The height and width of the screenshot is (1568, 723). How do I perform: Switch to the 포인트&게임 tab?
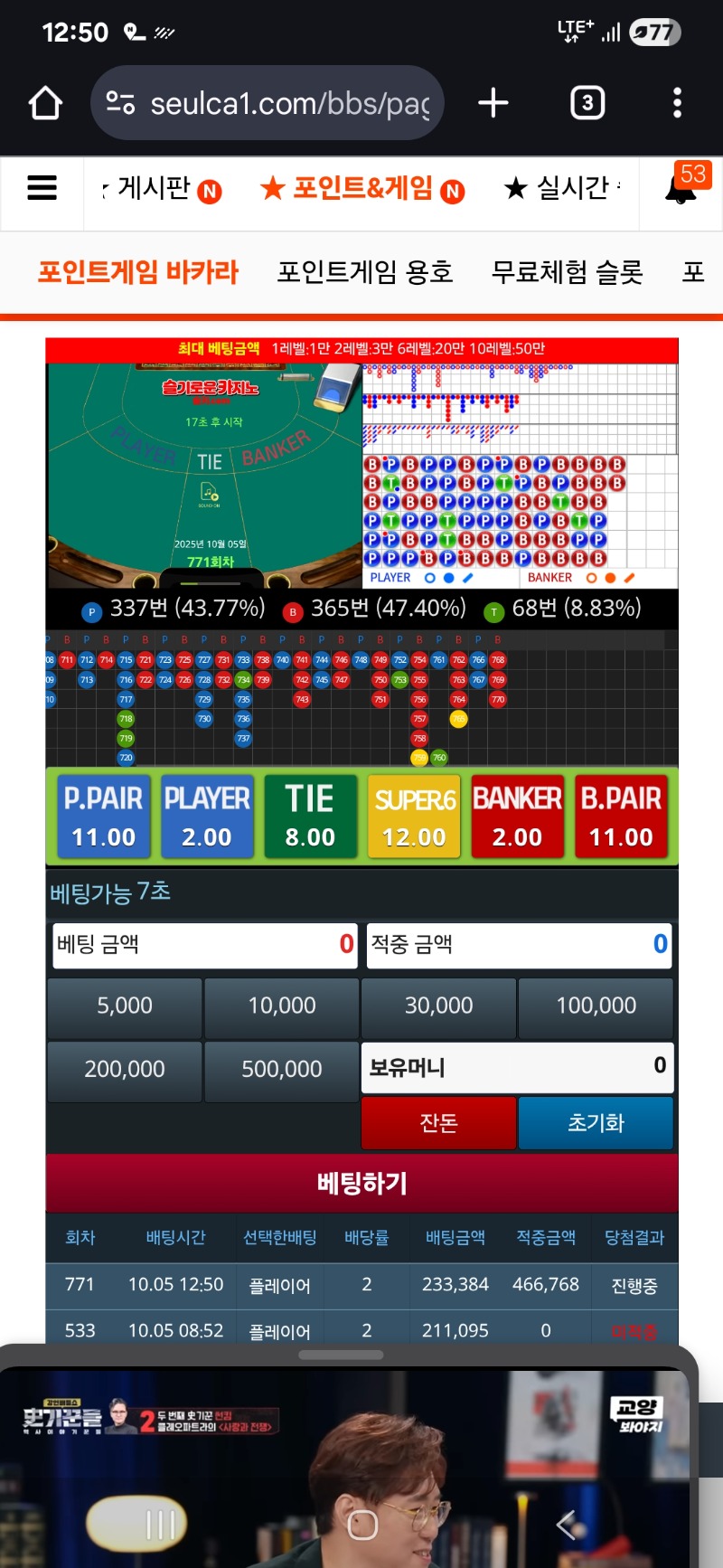pyautogui.click(x=361, y=188)
